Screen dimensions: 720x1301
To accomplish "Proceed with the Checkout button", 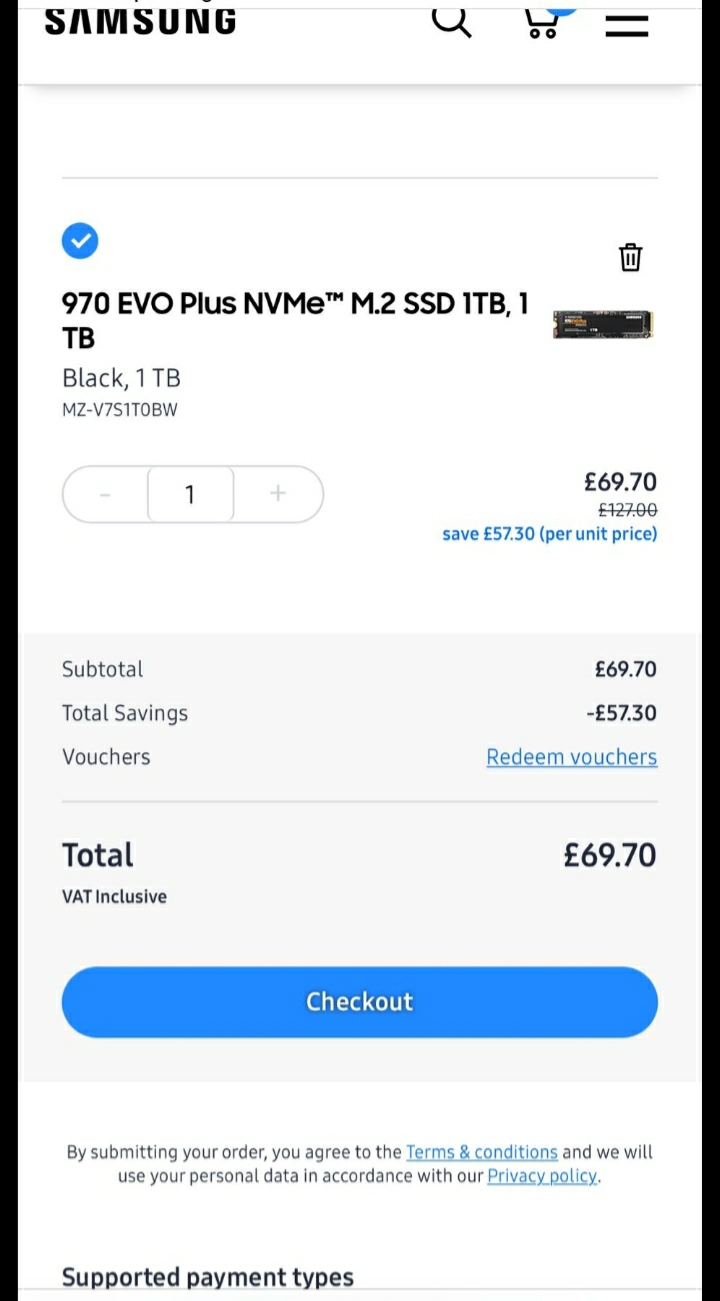I will pos(360,1002).
